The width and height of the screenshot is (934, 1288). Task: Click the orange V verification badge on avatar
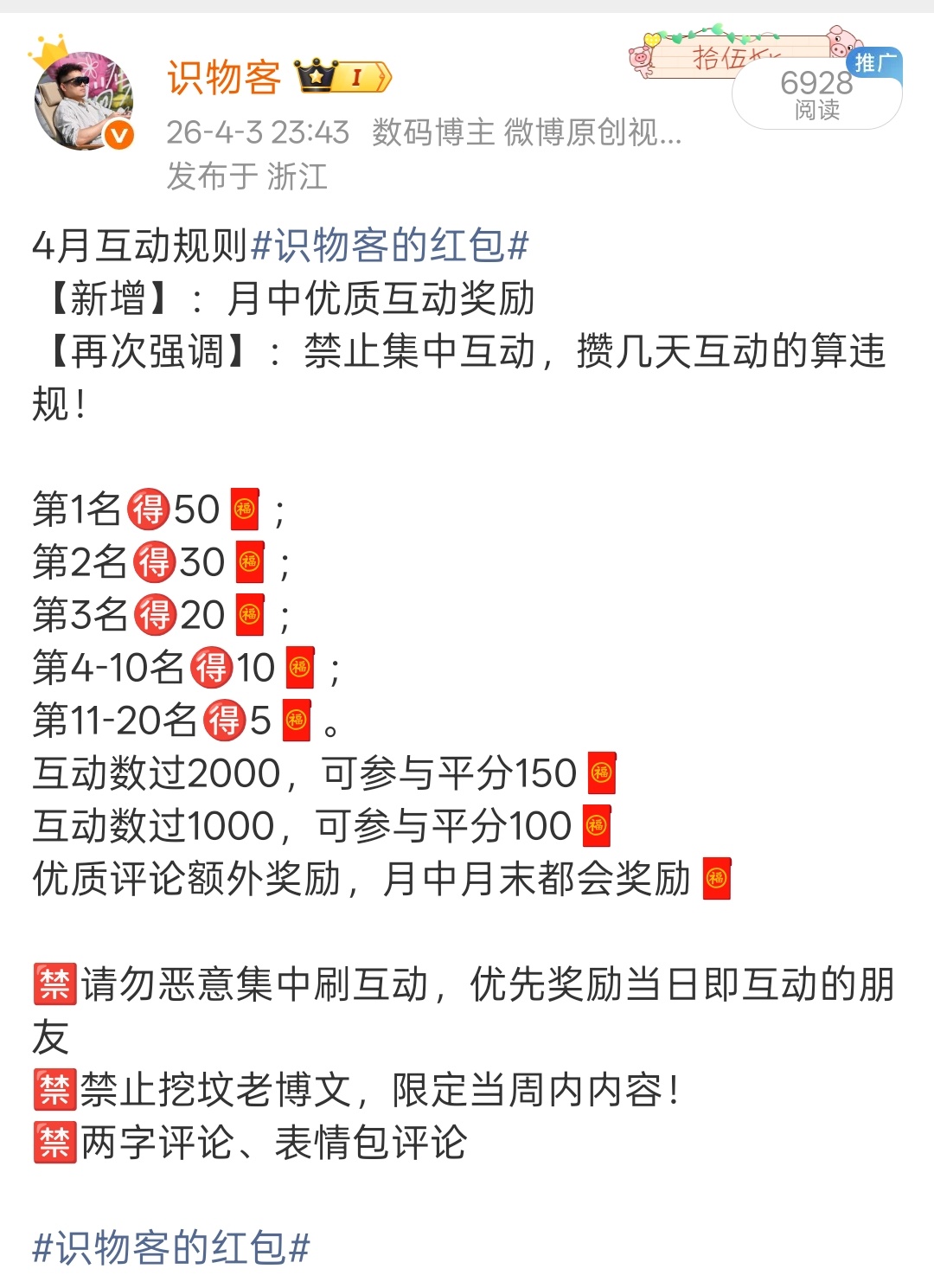click(119, 137)
